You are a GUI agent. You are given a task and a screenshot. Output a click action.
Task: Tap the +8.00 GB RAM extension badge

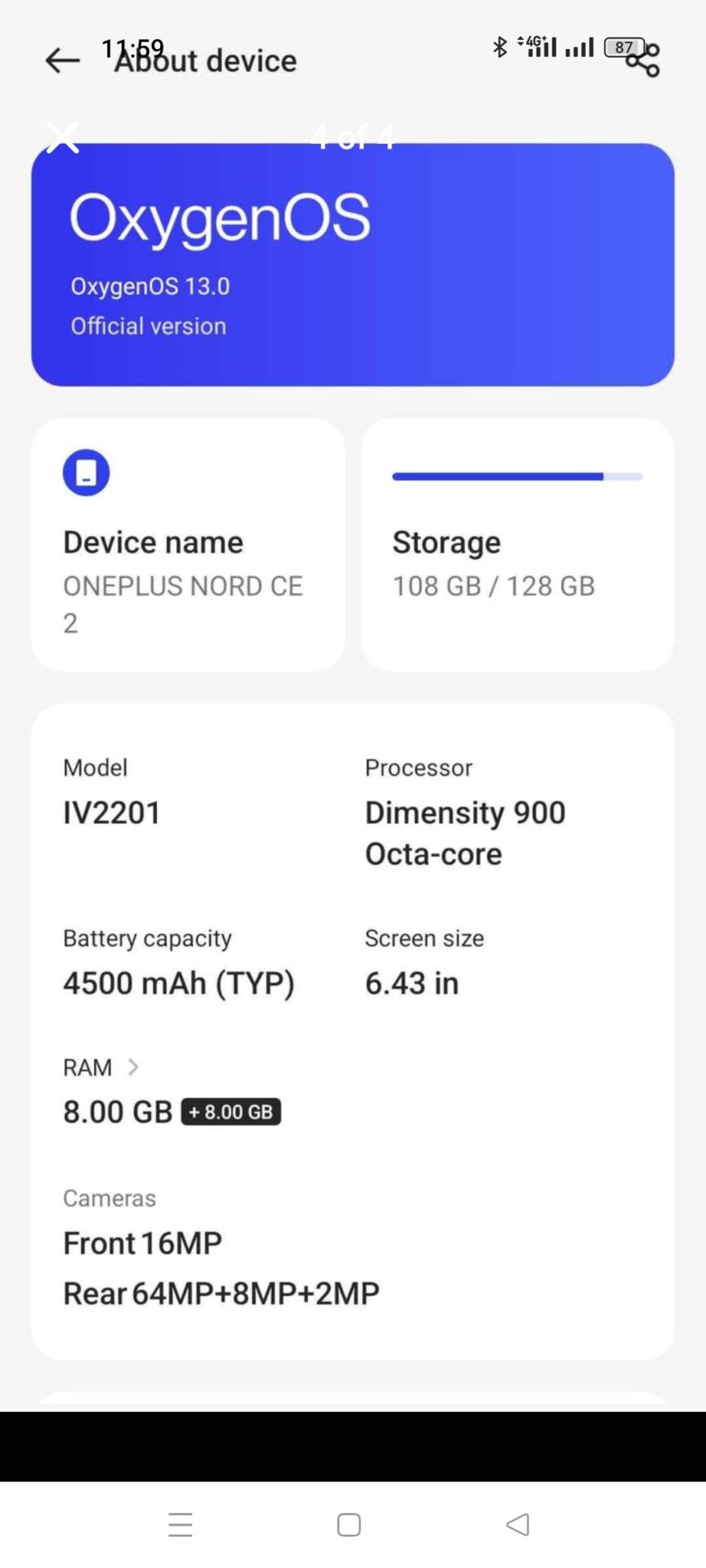coord(230,1111)
